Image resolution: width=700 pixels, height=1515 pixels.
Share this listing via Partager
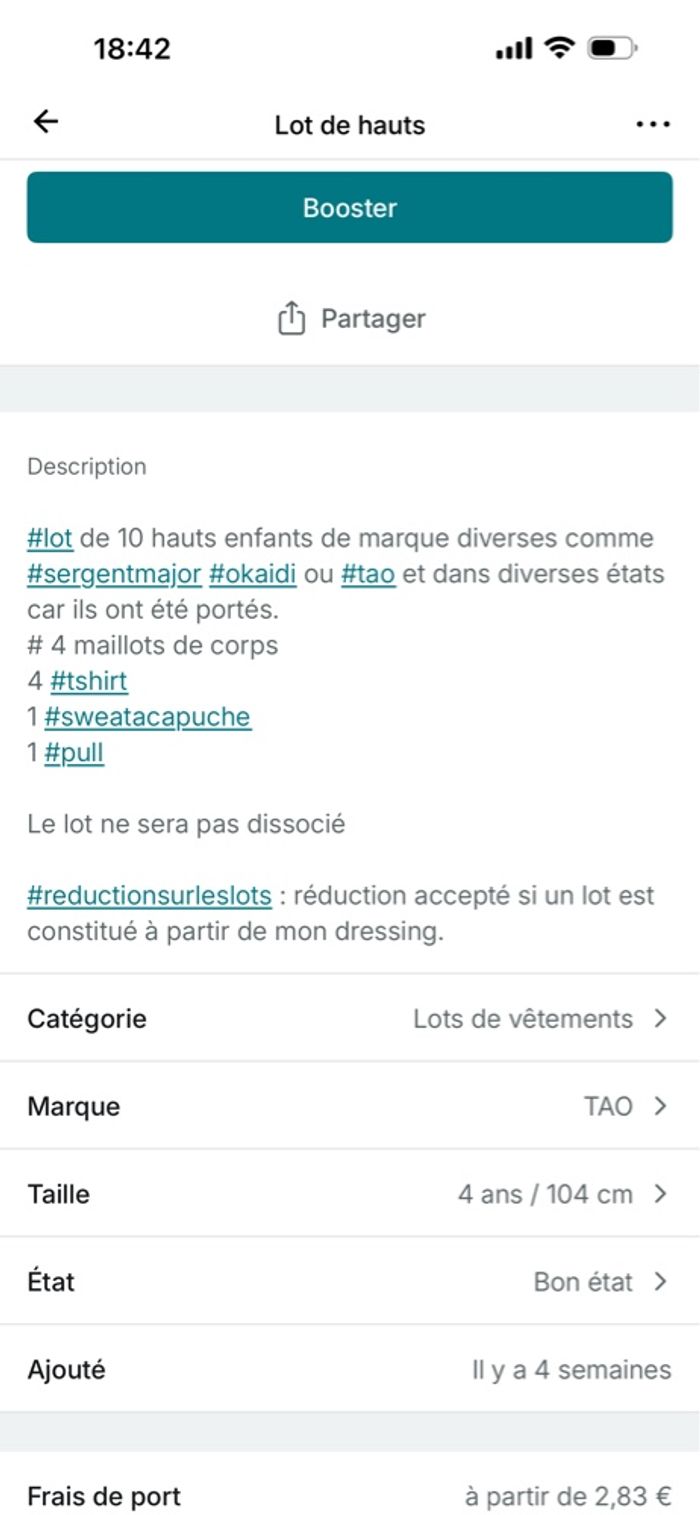(350, 319)
